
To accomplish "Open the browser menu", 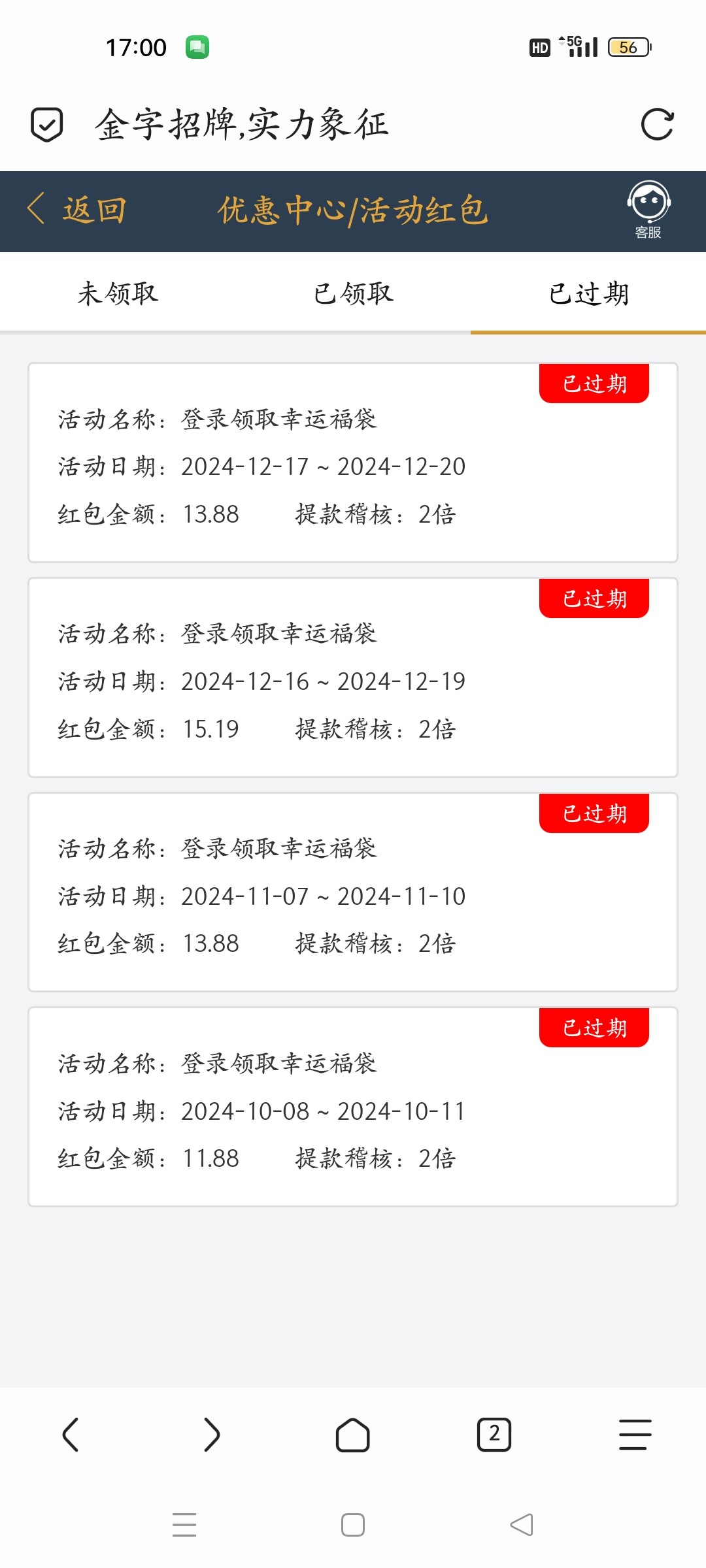I will coord(635,1435).
